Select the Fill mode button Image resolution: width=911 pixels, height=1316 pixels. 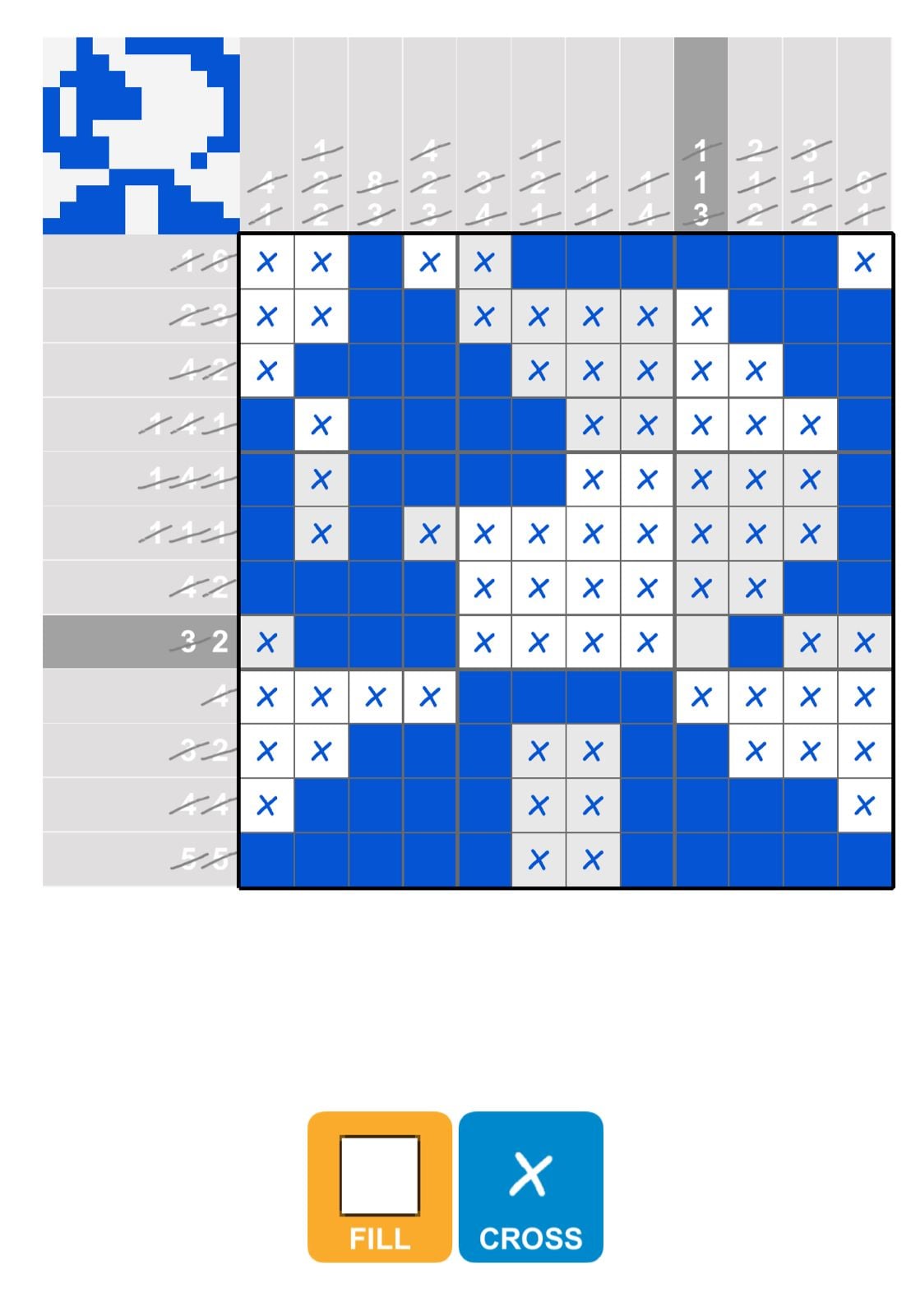tap(379, 1185)
